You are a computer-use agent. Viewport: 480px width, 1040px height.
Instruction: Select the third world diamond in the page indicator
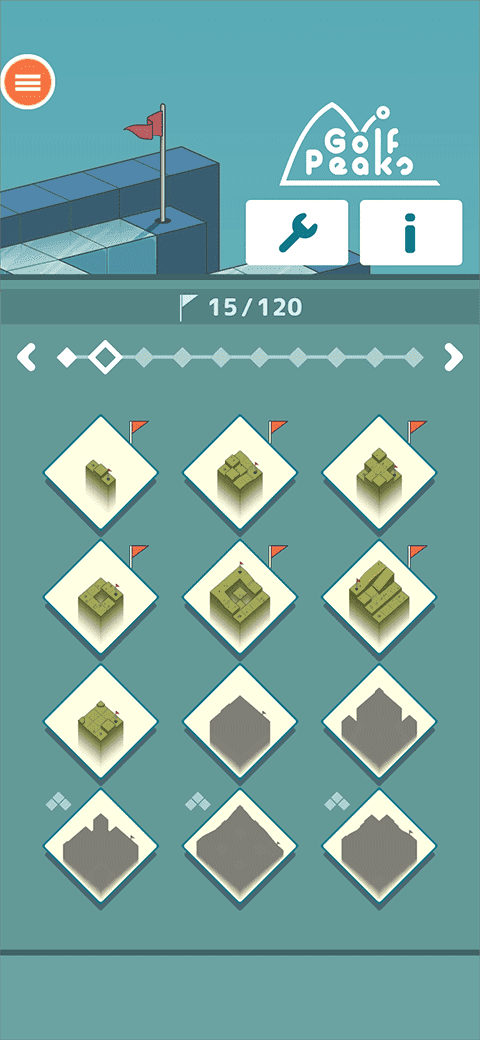144,357
